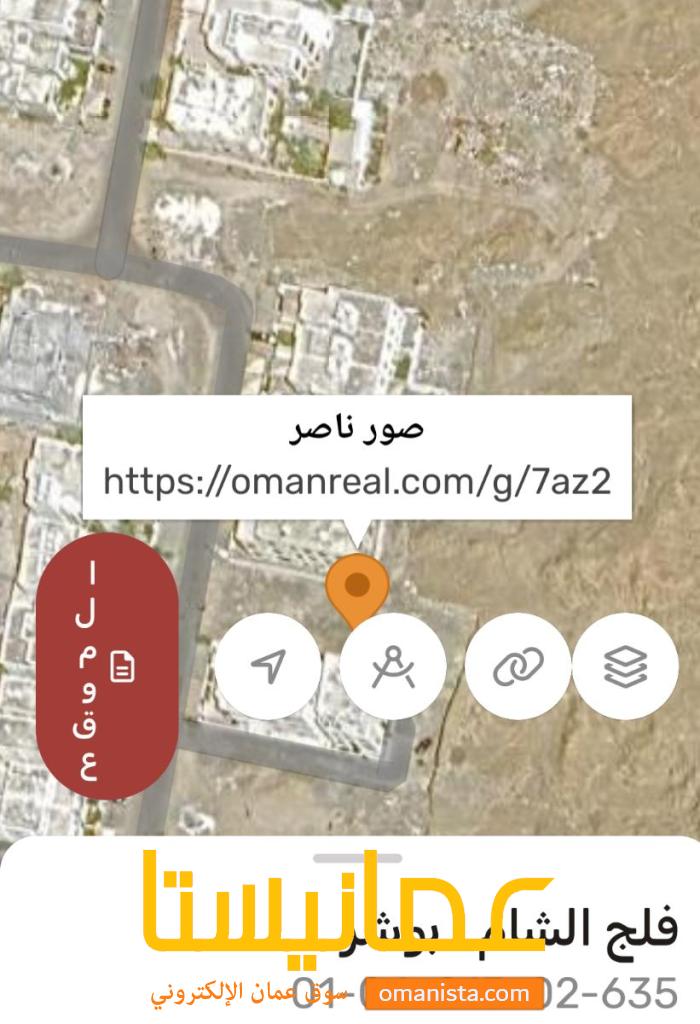The width and height of the screenshot is (700, 1024).
Task: Tap the red الموقع button
Action: click(107, 666)
